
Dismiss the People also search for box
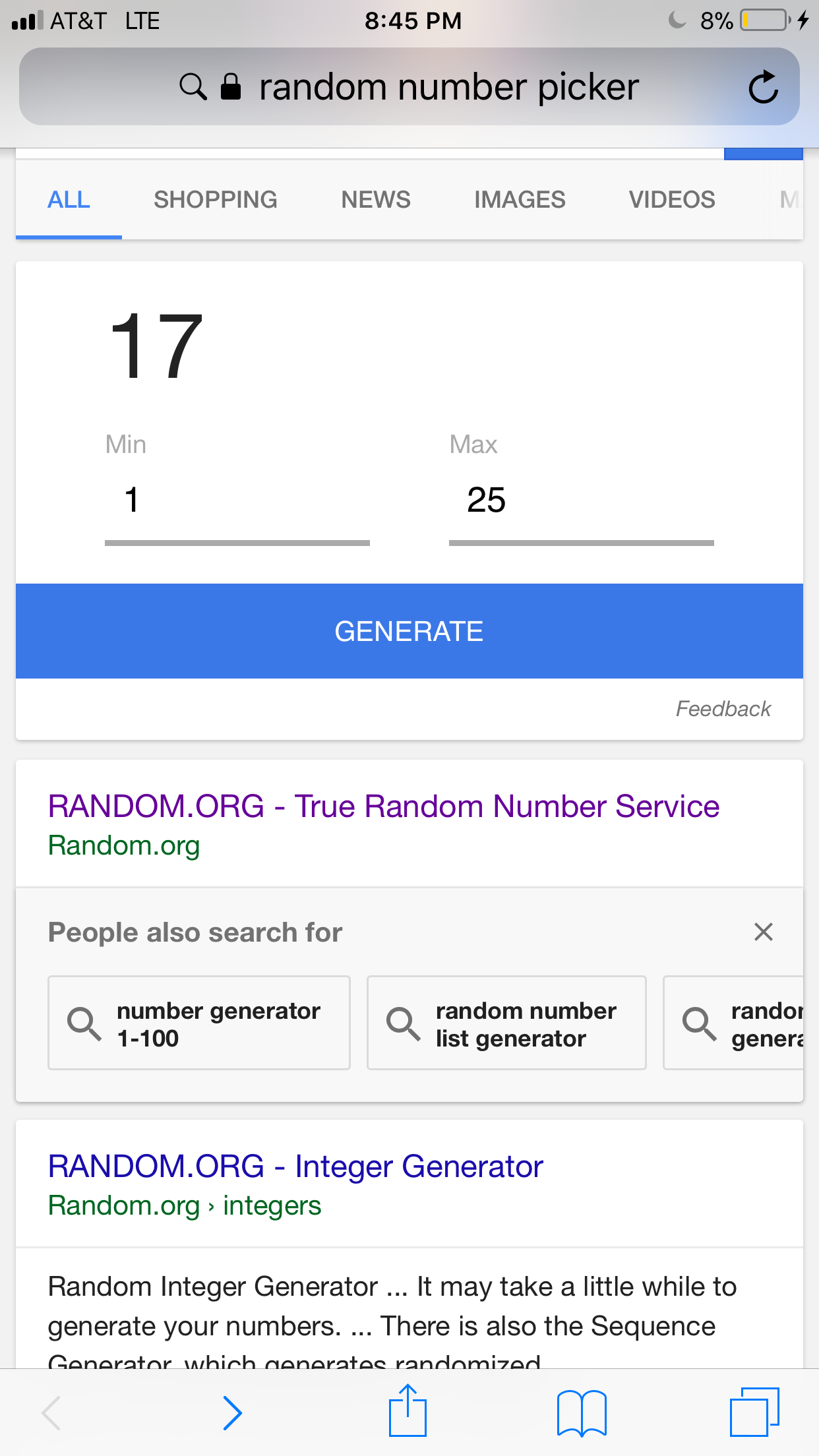point(764,932)
